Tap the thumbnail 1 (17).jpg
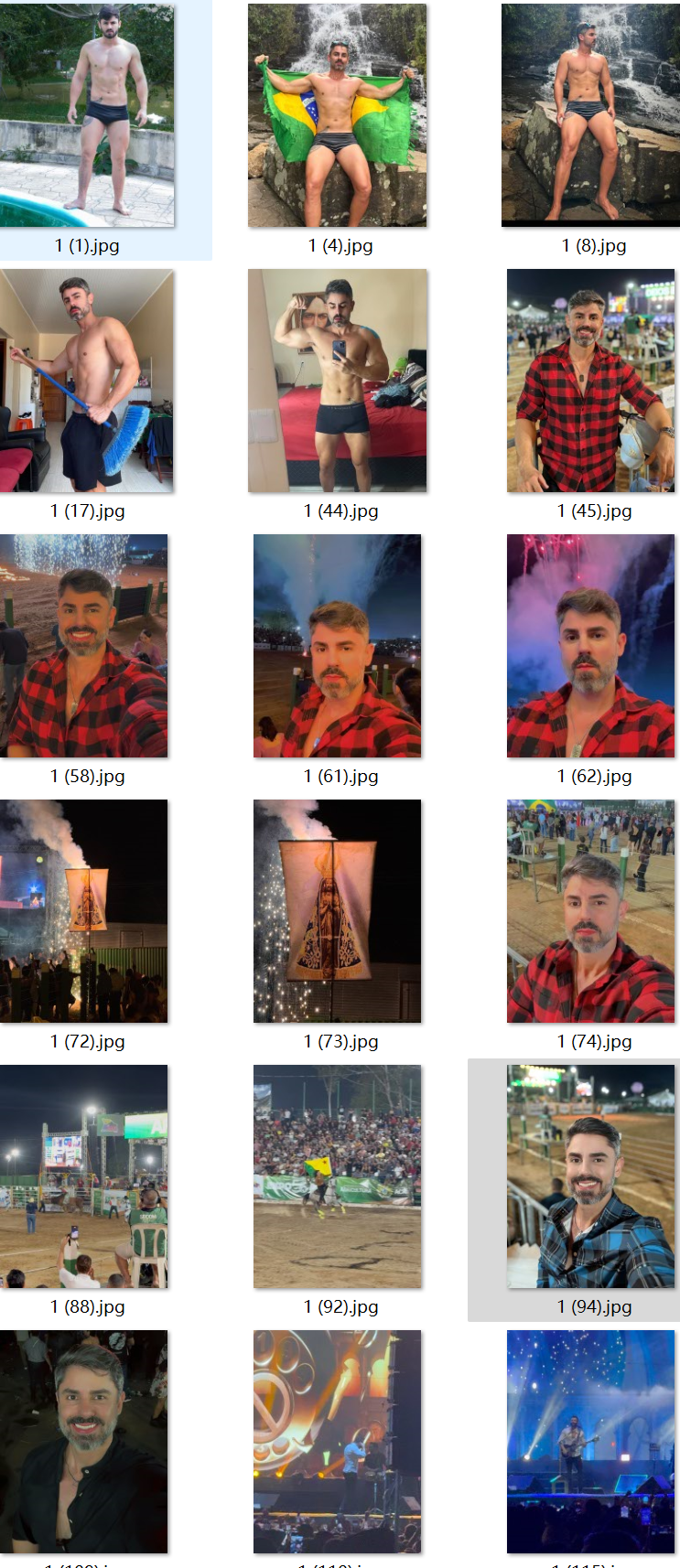The height and width of the screenshot is (1568, 680). click(x=87, y=381)
